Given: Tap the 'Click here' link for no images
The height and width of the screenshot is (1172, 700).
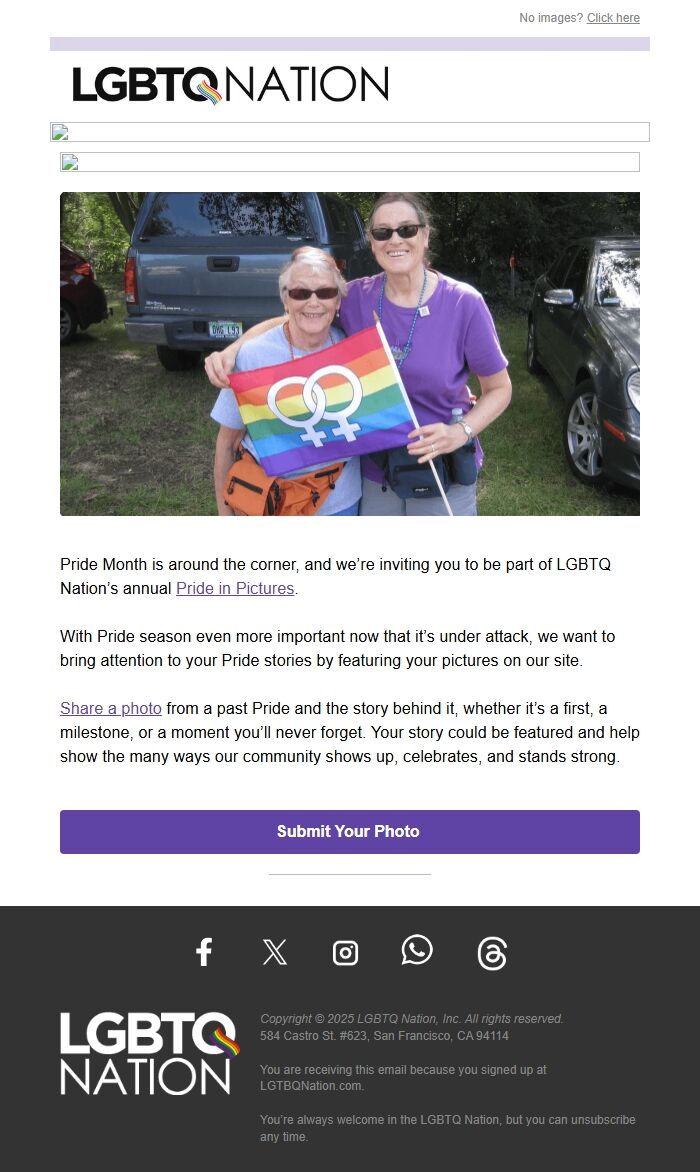Looking at the screenshot, I should (613, 18).
